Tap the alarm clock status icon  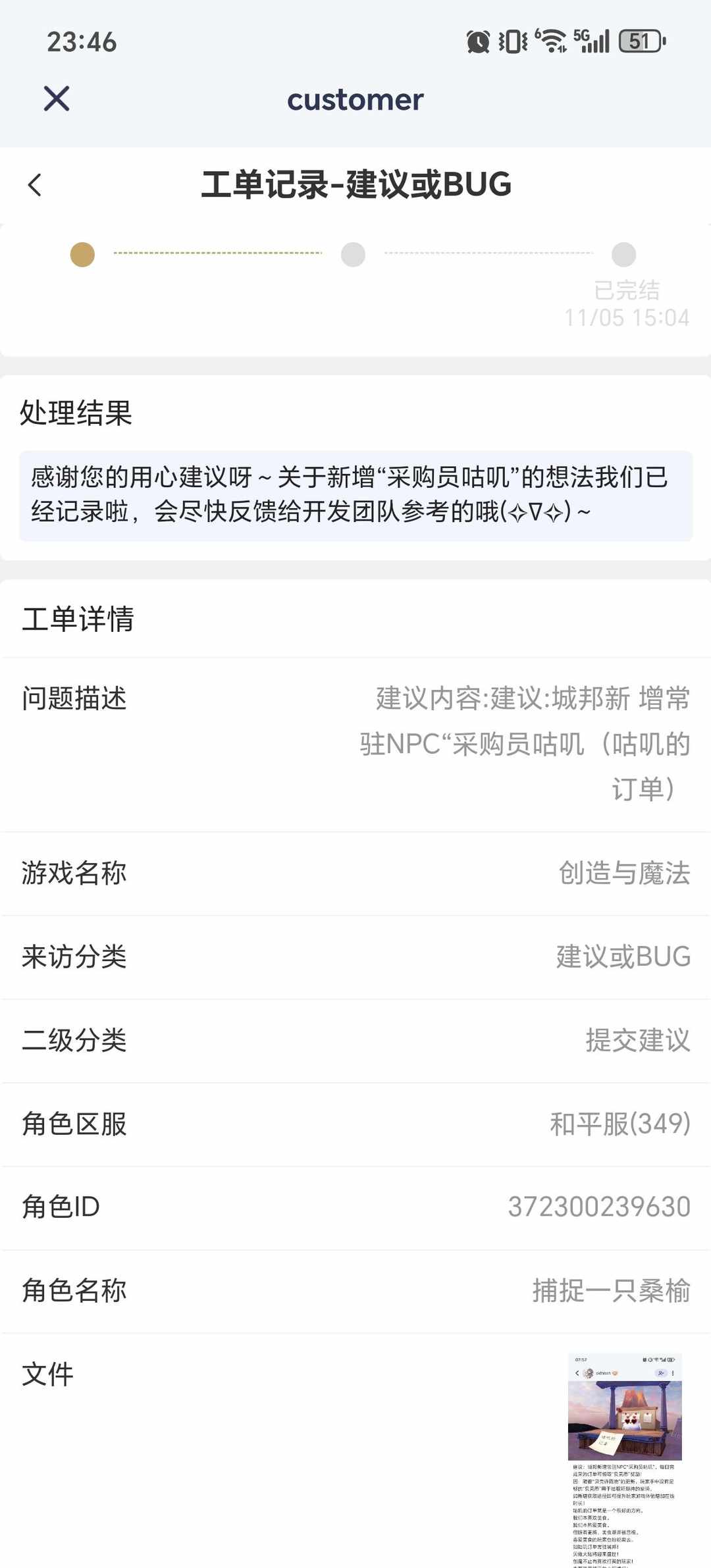(479, 41)
